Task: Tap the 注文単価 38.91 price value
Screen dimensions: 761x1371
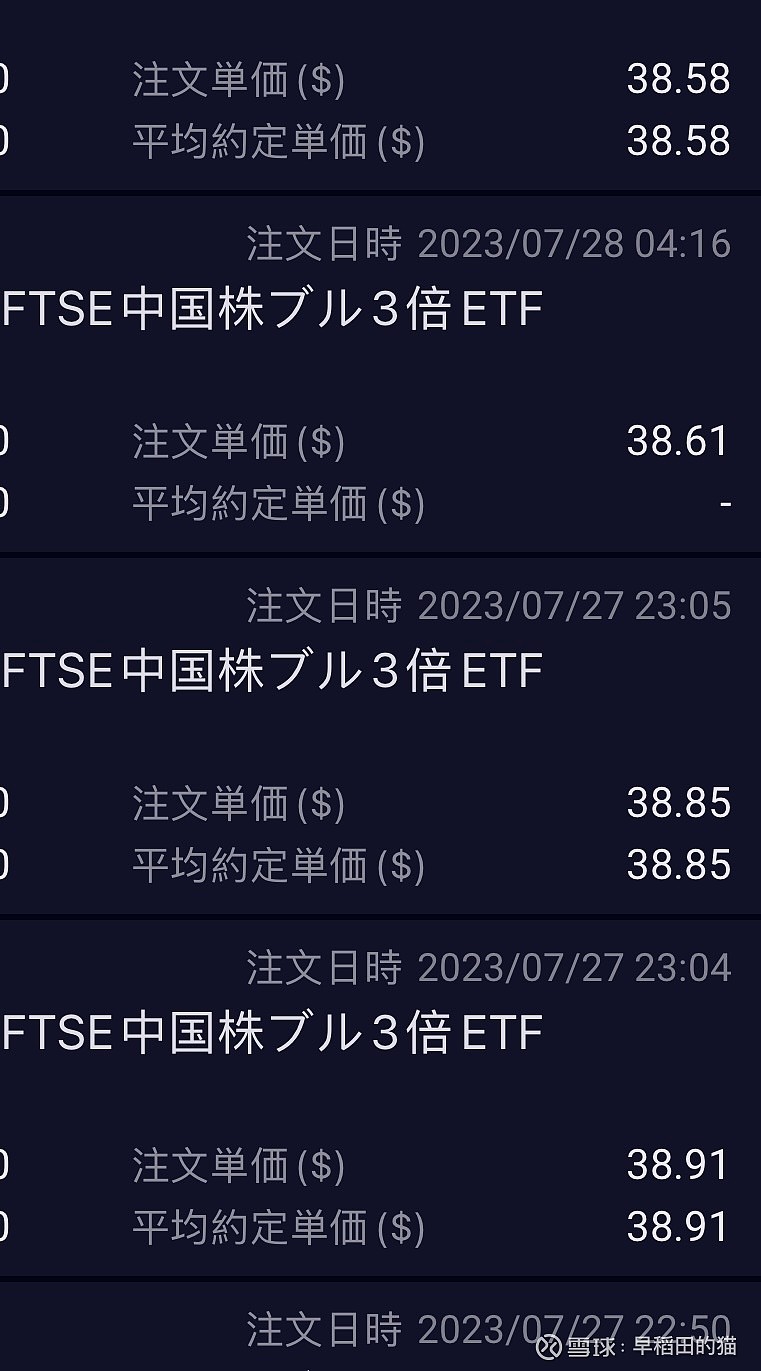Action: (678, 1164)
